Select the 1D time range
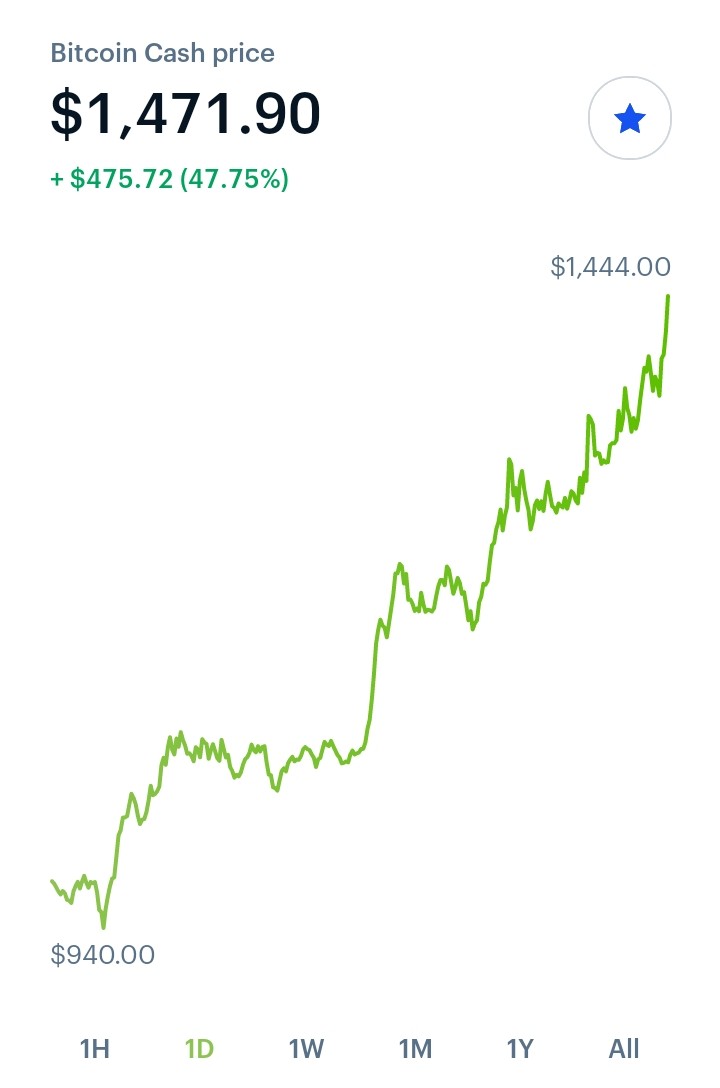Screen dimensions: 720x1088 point(200,1048)
